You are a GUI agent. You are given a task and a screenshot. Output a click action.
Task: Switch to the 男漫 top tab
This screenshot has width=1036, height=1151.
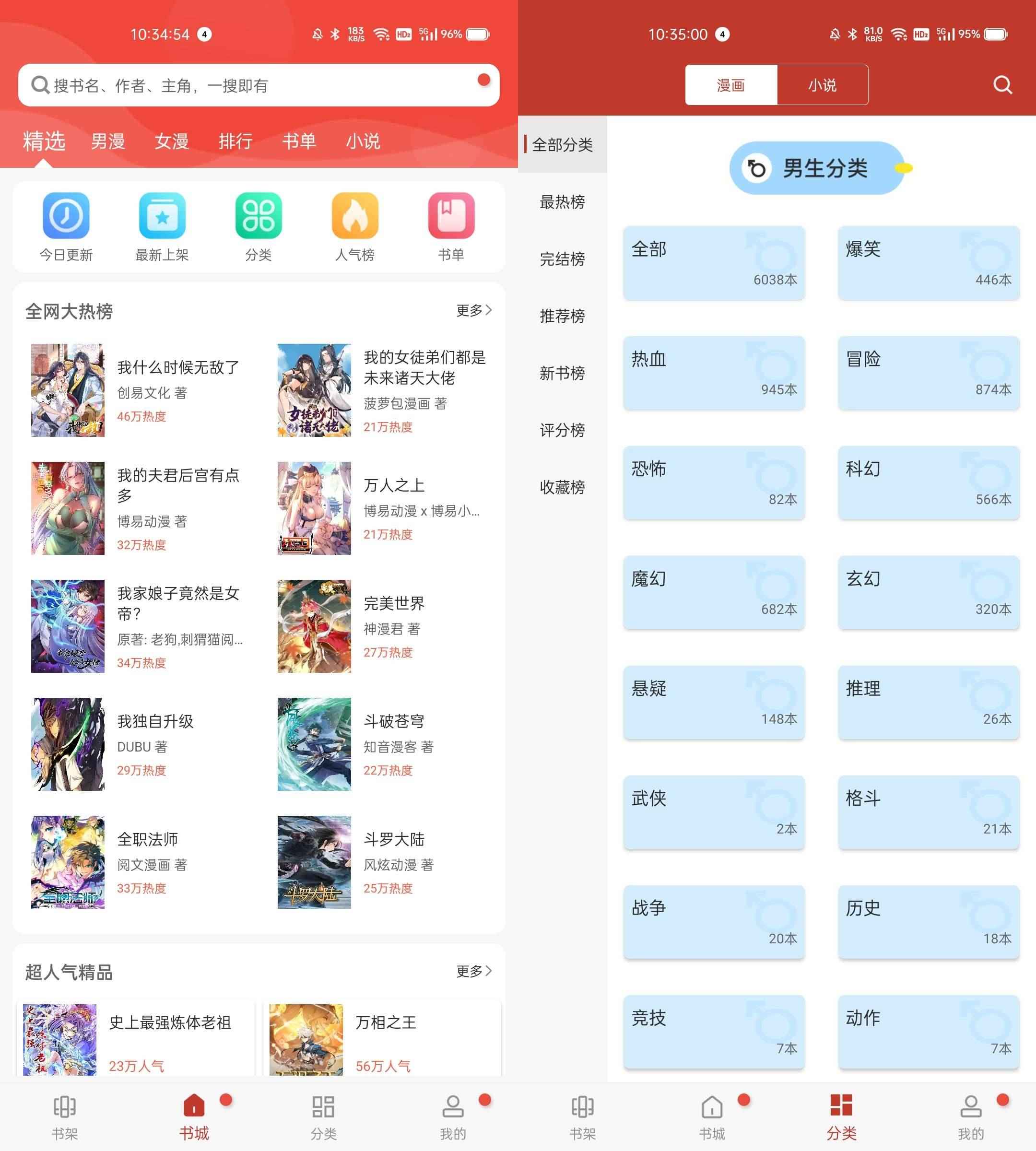[107, 141]
